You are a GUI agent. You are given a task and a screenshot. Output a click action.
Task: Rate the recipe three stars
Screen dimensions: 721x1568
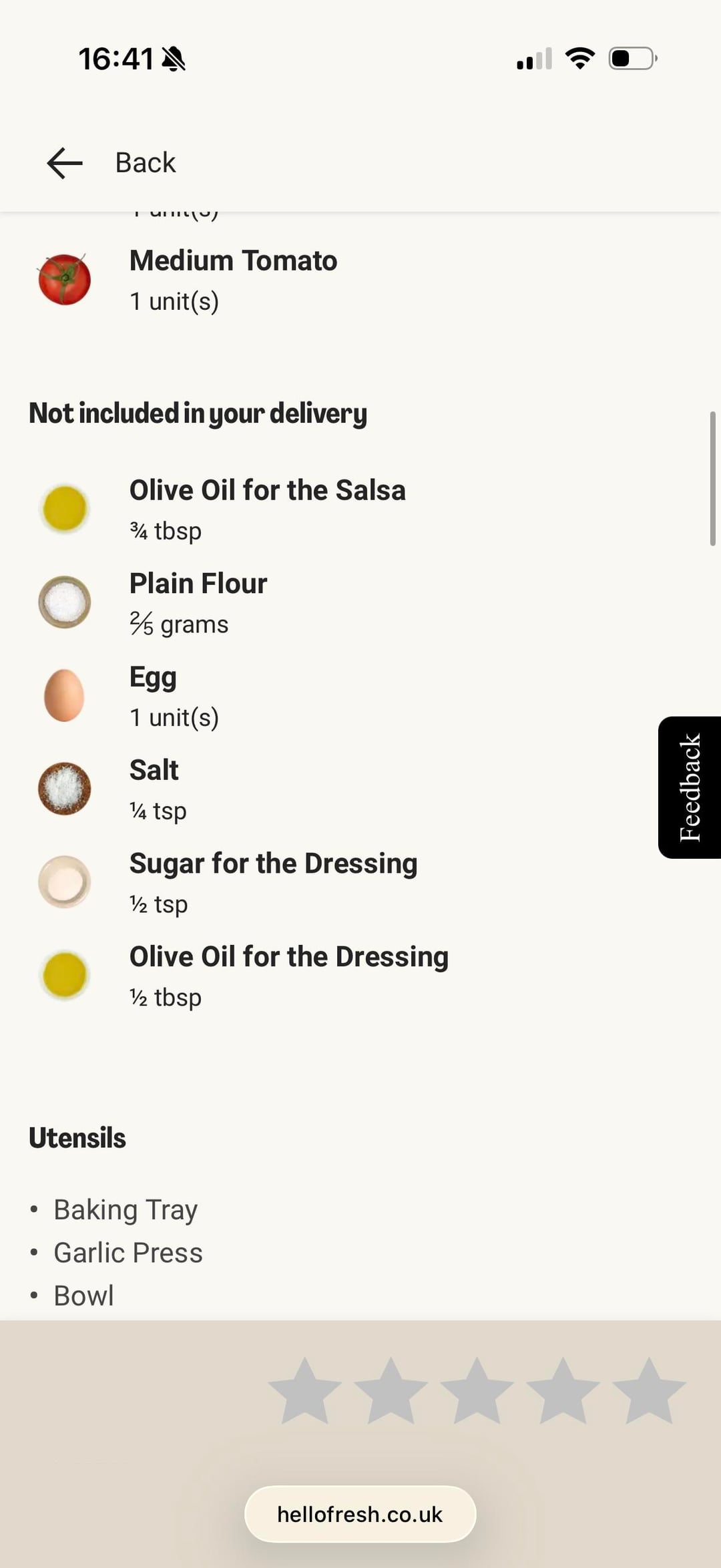[477, 1392]
